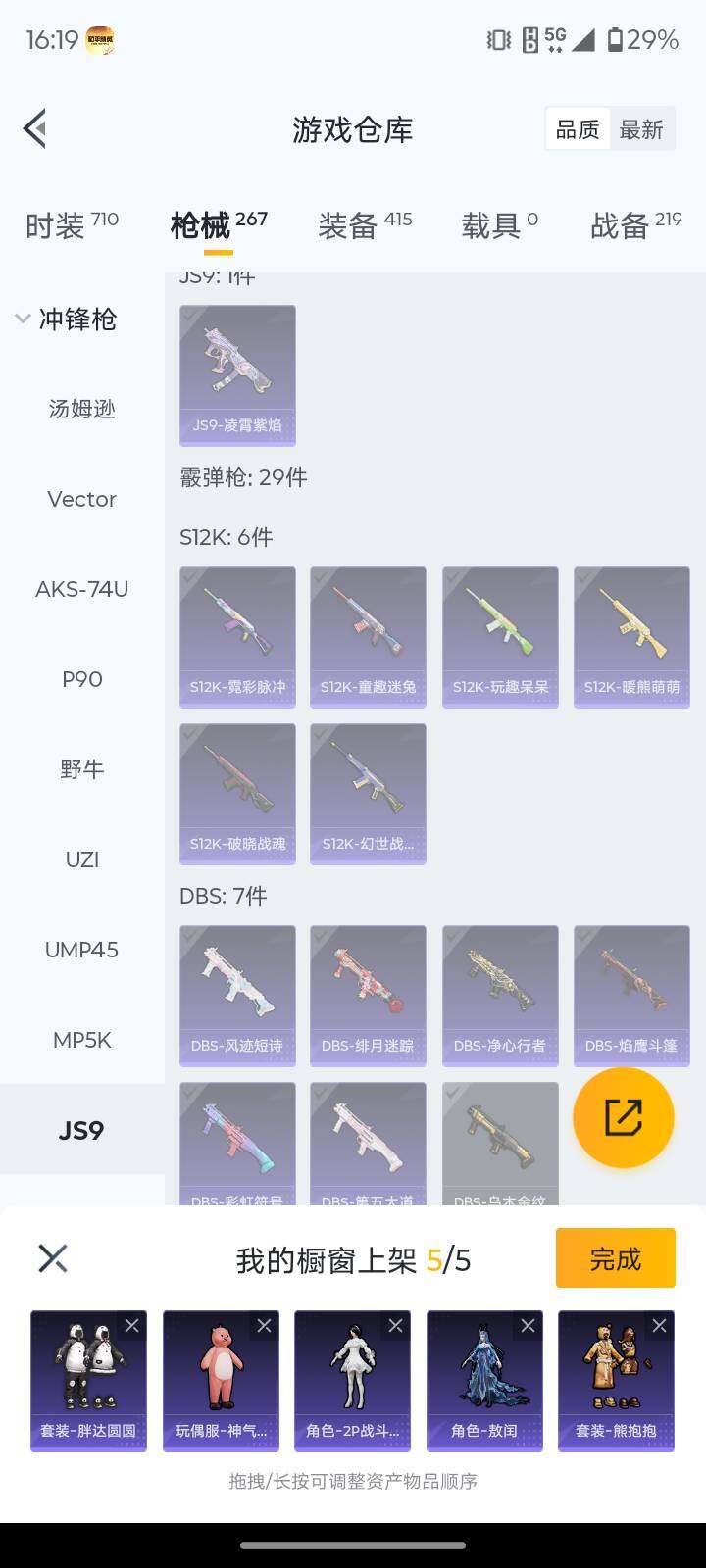Select the DBS-风迹短诗 skin
706x1568 pixels.
click(237, 995)
